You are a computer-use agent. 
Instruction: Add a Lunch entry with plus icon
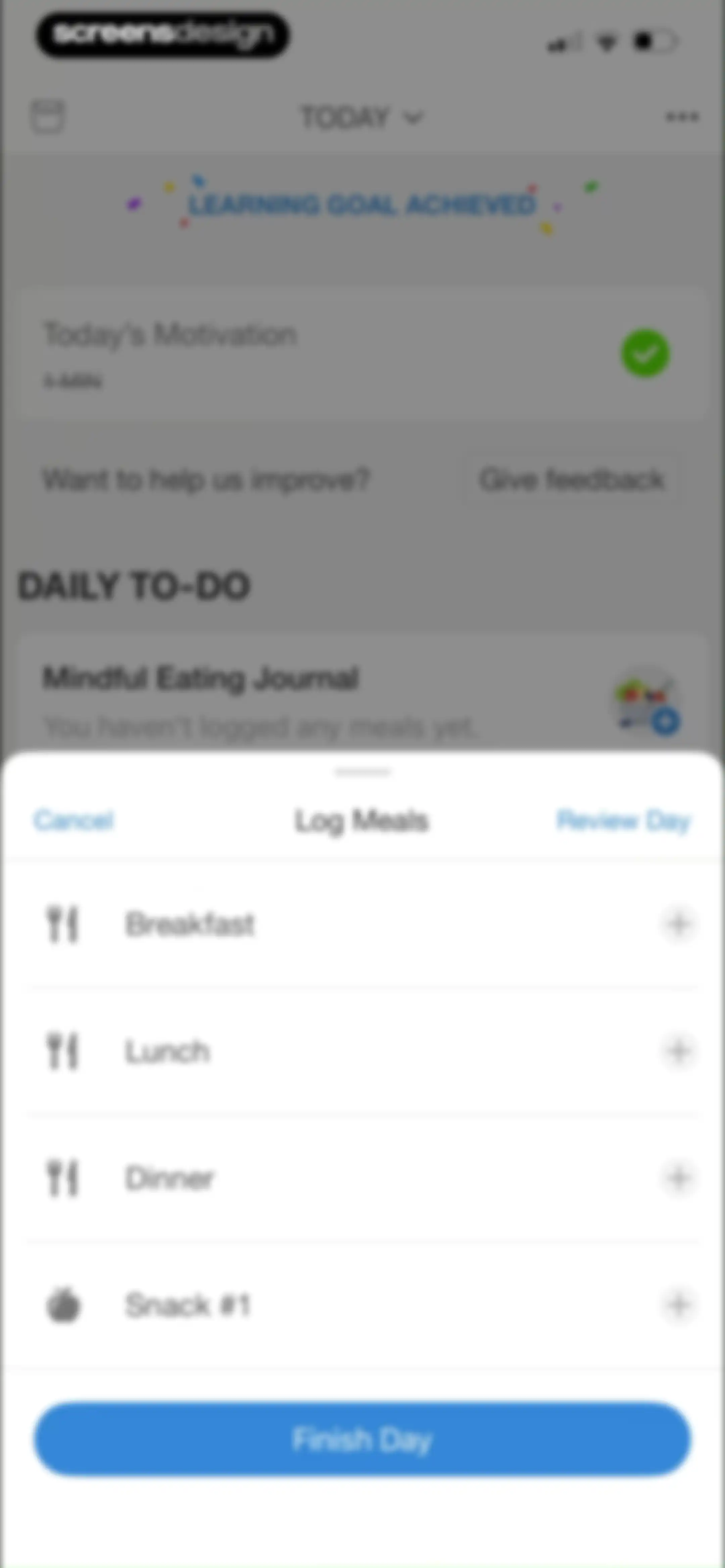click(679, 1051)
